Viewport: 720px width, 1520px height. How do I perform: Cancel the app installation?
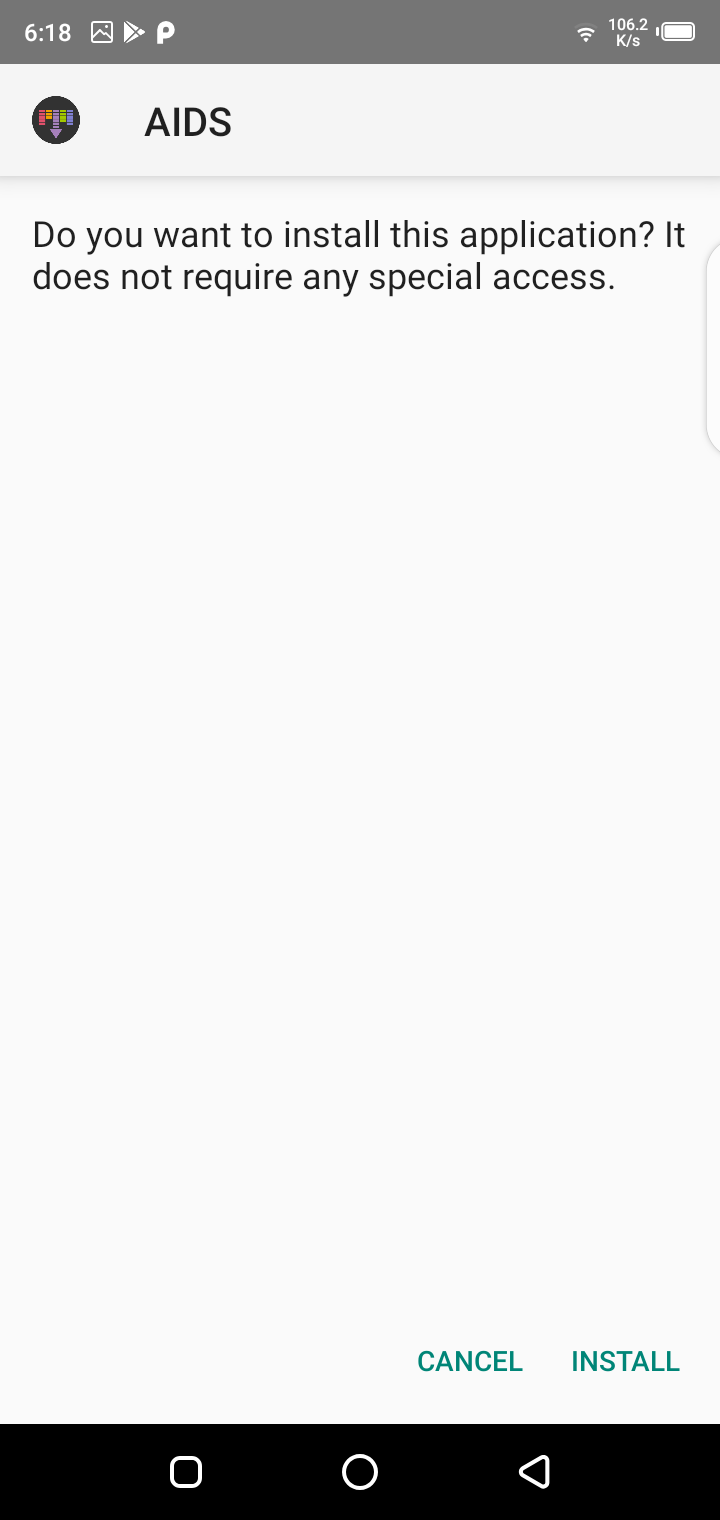(469, 1361)
